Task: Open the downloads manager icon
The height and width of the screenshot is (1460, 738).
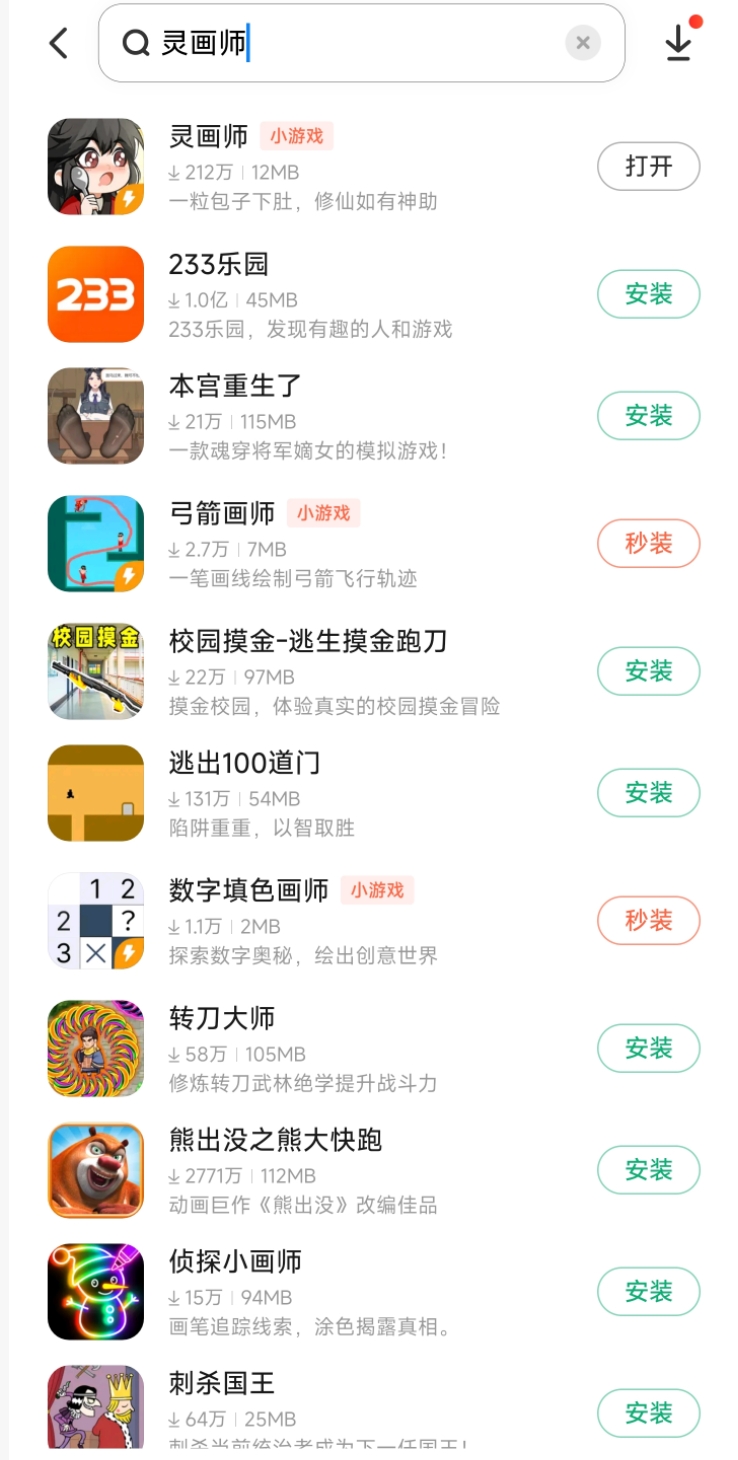Action: [679, 43]
